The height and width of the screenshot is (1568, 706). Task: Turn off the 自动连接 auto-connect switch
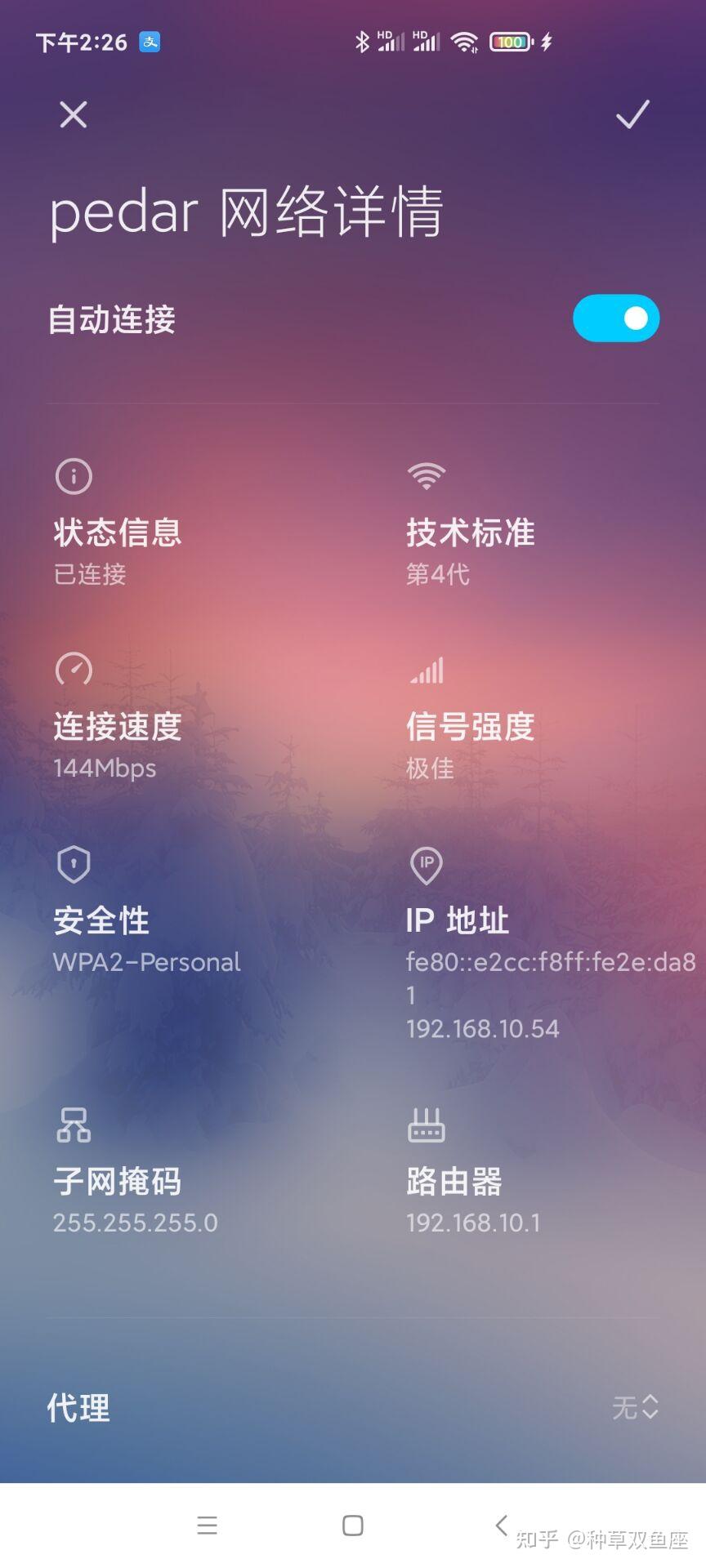(x=616, y=318)
